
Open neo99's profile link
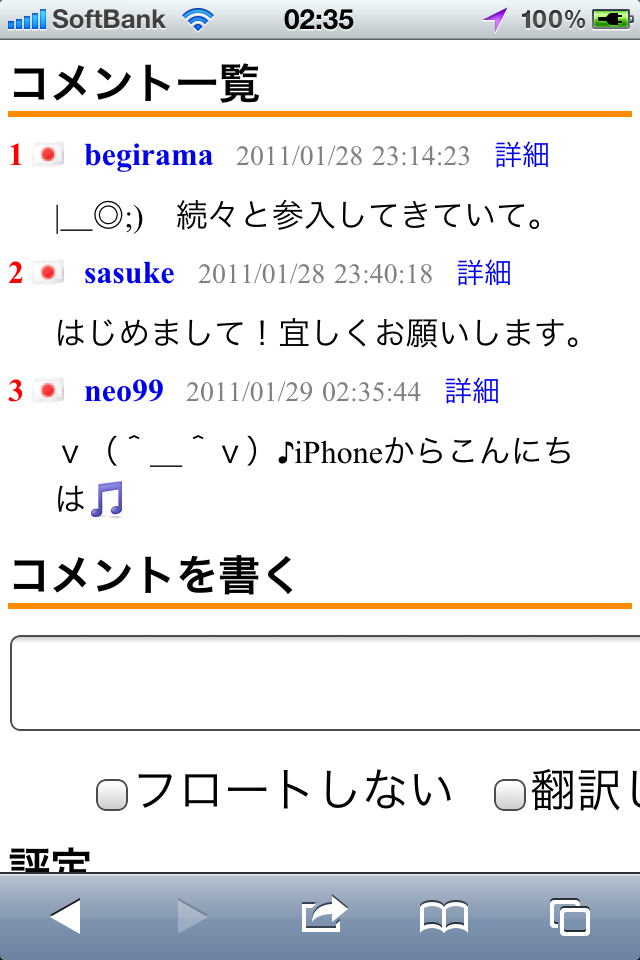pyautogui.click(x=124, y=391)
